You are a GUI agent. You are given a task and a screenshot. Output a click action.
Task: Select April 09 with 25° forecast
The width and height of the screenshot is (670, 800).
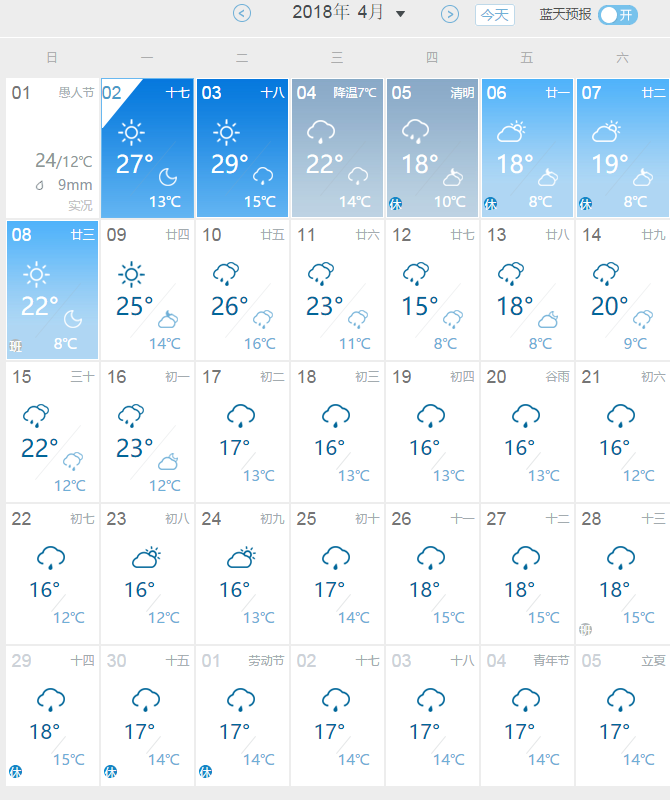[x=147, y=290]
